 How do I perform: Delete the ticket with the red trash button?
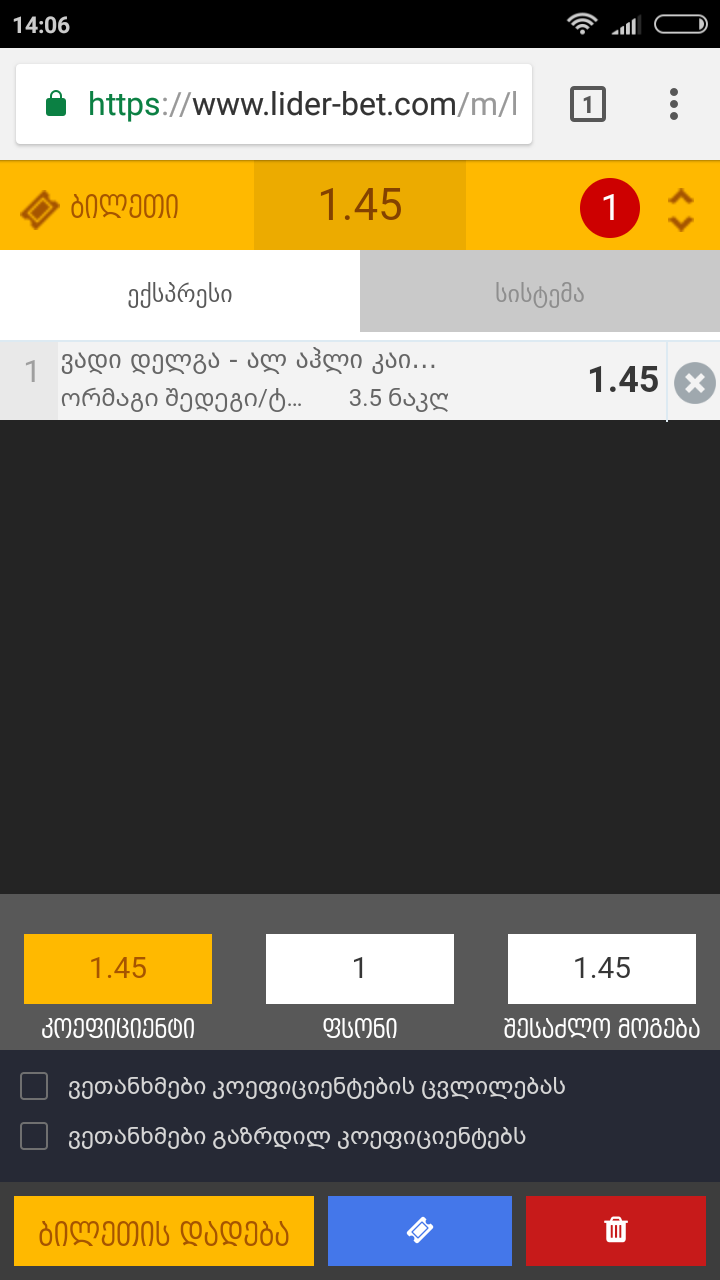click(x=616, y=1231)
